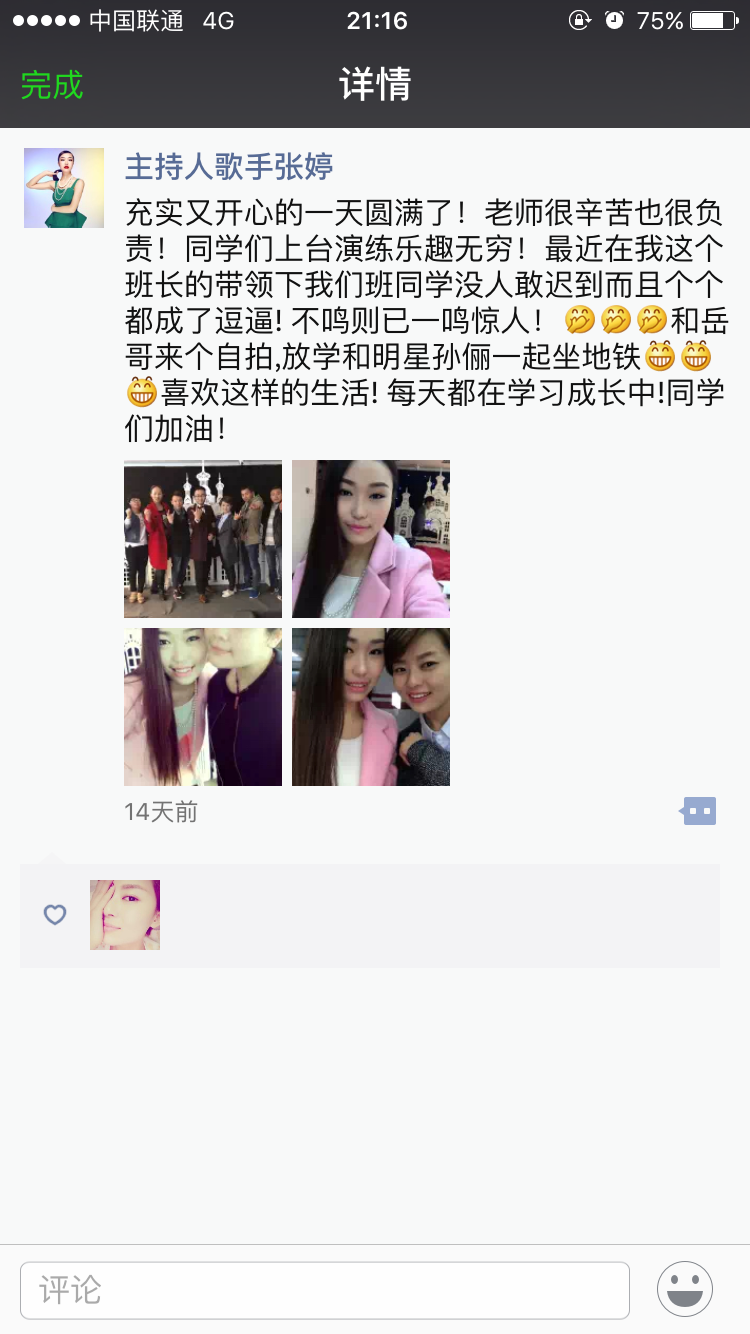This screenshot has height=1334, width=750.
Task: View the pink coat selfie photo
Action: 371,539
